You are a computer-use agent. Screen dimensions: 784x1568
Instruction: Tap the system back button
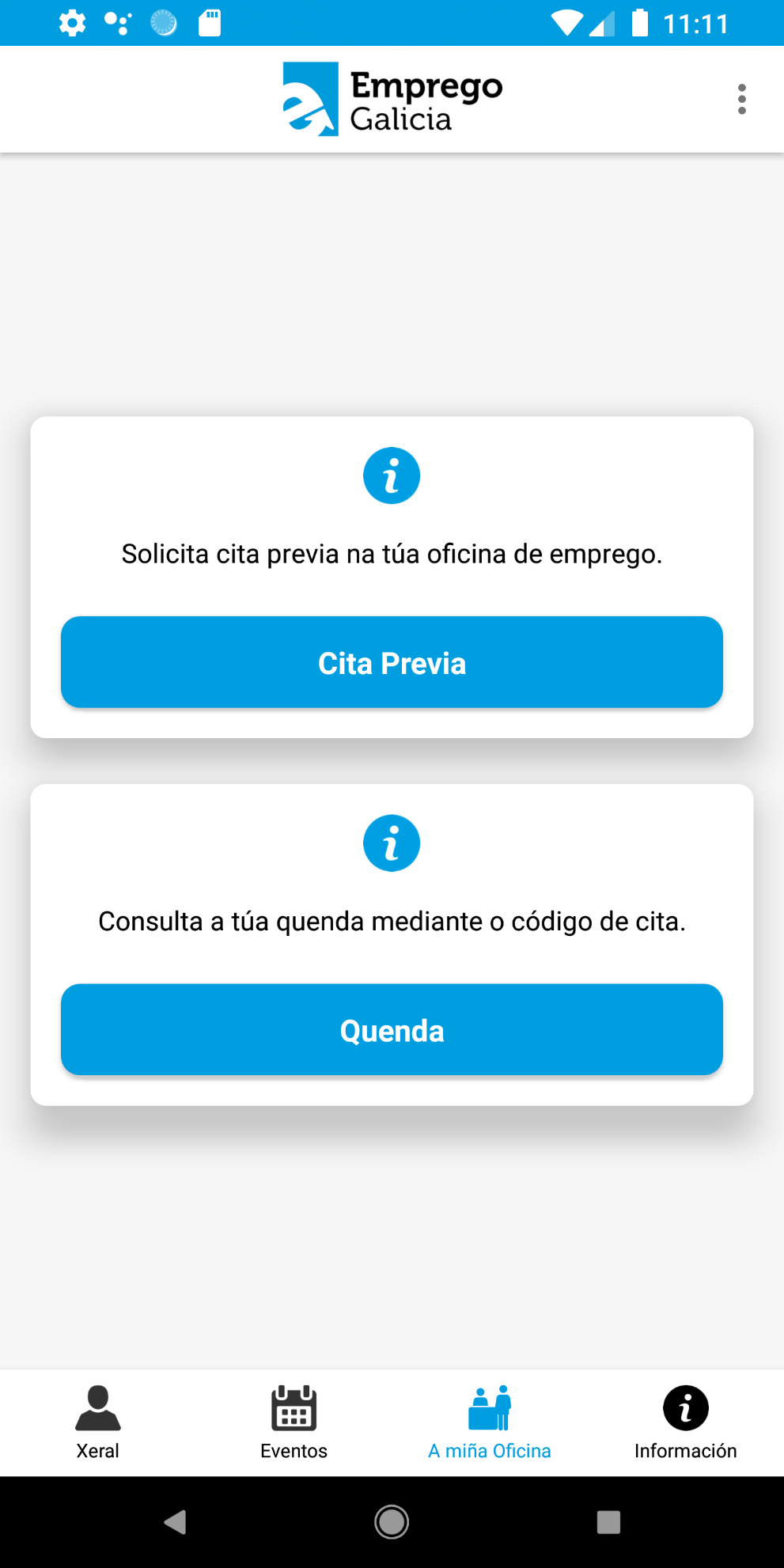(x=175, y=1521)
